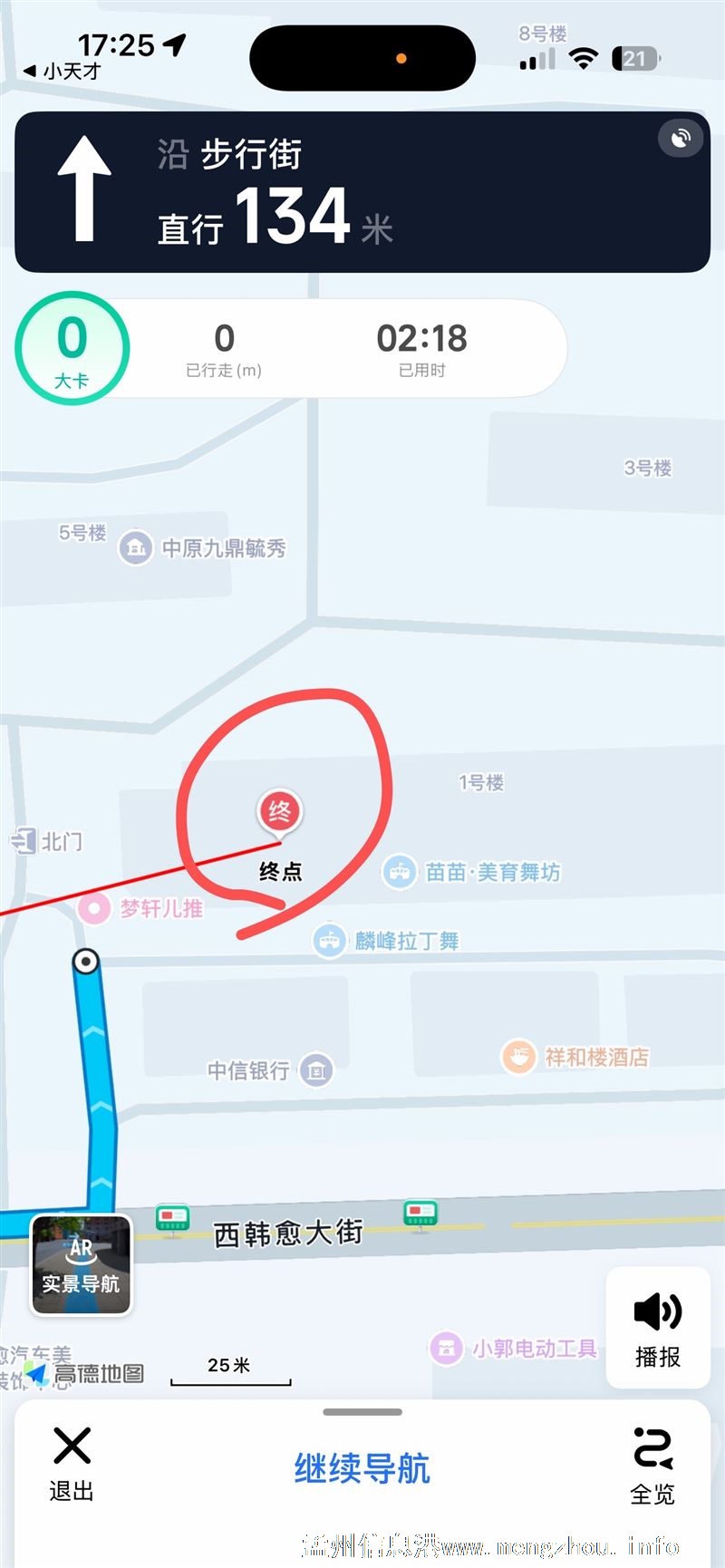Launch AR 实景导航 mode
The image size is (725, 1568).
point(82,1265)
